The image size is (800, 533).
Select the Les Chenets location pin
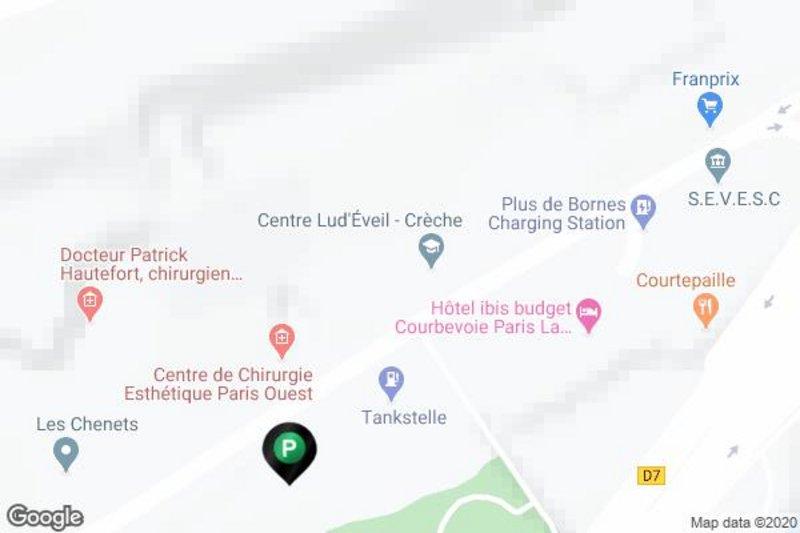(x=66, y=453)
